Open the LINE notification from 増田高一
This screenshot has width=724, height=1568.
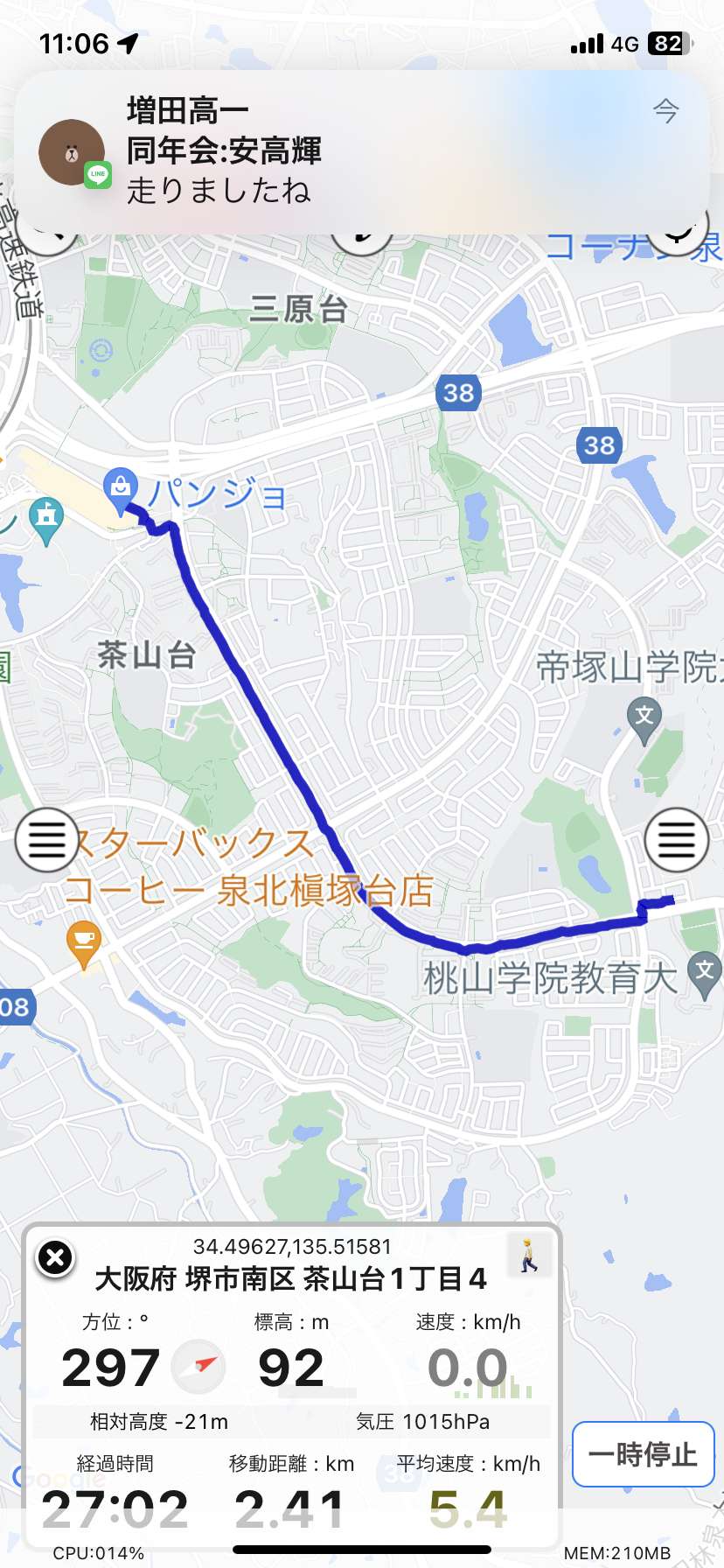[362, 152]
